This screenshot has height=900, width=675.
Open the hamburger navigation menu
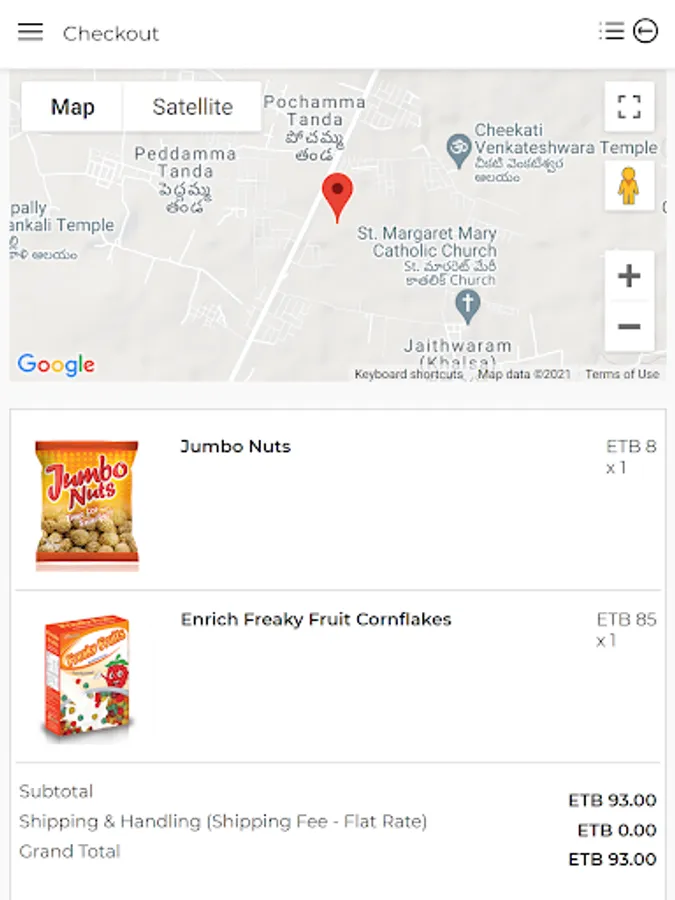[x=31, y=32]
